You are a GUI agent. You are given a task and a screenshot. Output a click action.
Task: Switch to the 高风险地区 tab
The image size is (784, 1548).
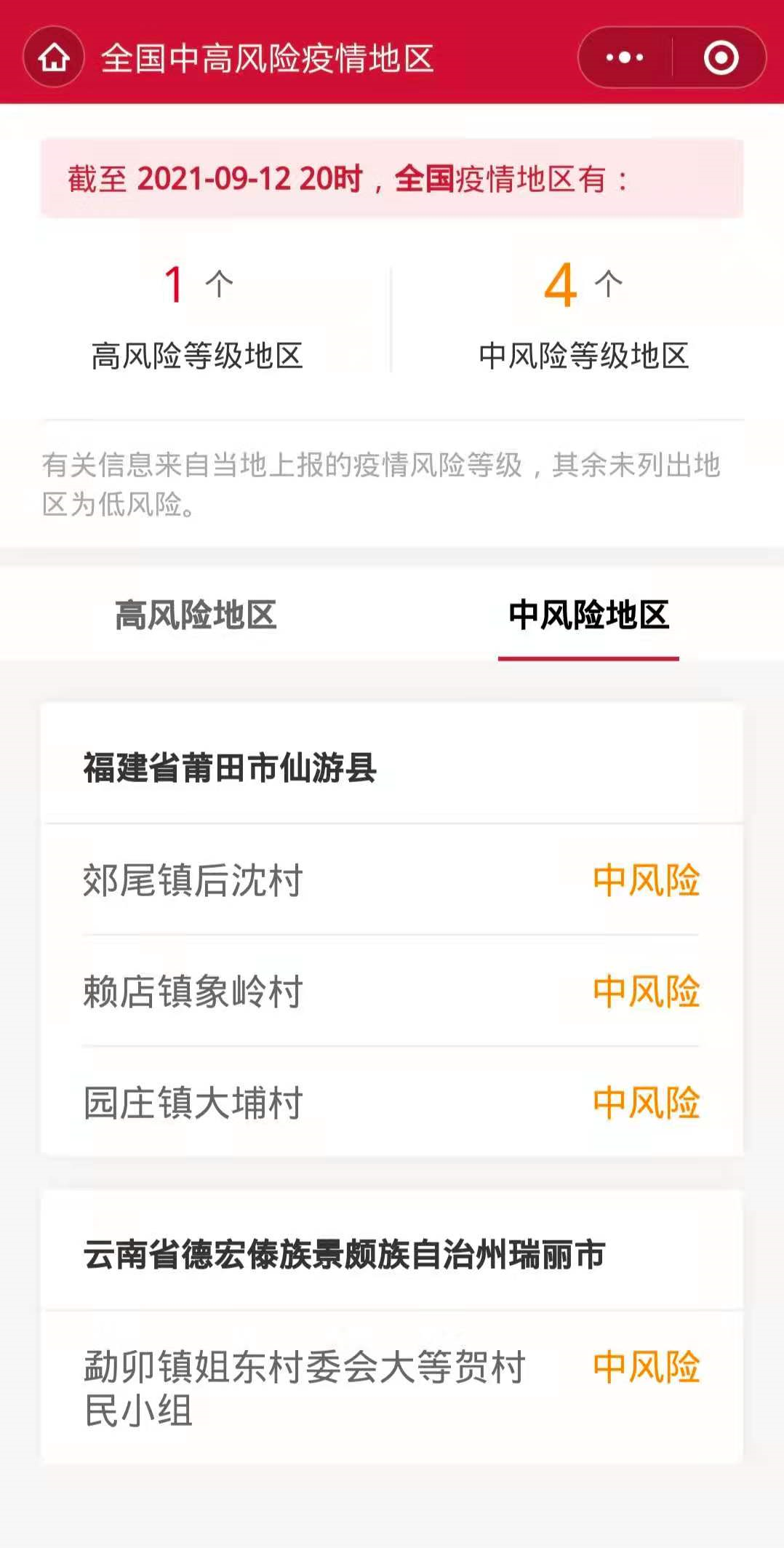click(x=196, y=615)
